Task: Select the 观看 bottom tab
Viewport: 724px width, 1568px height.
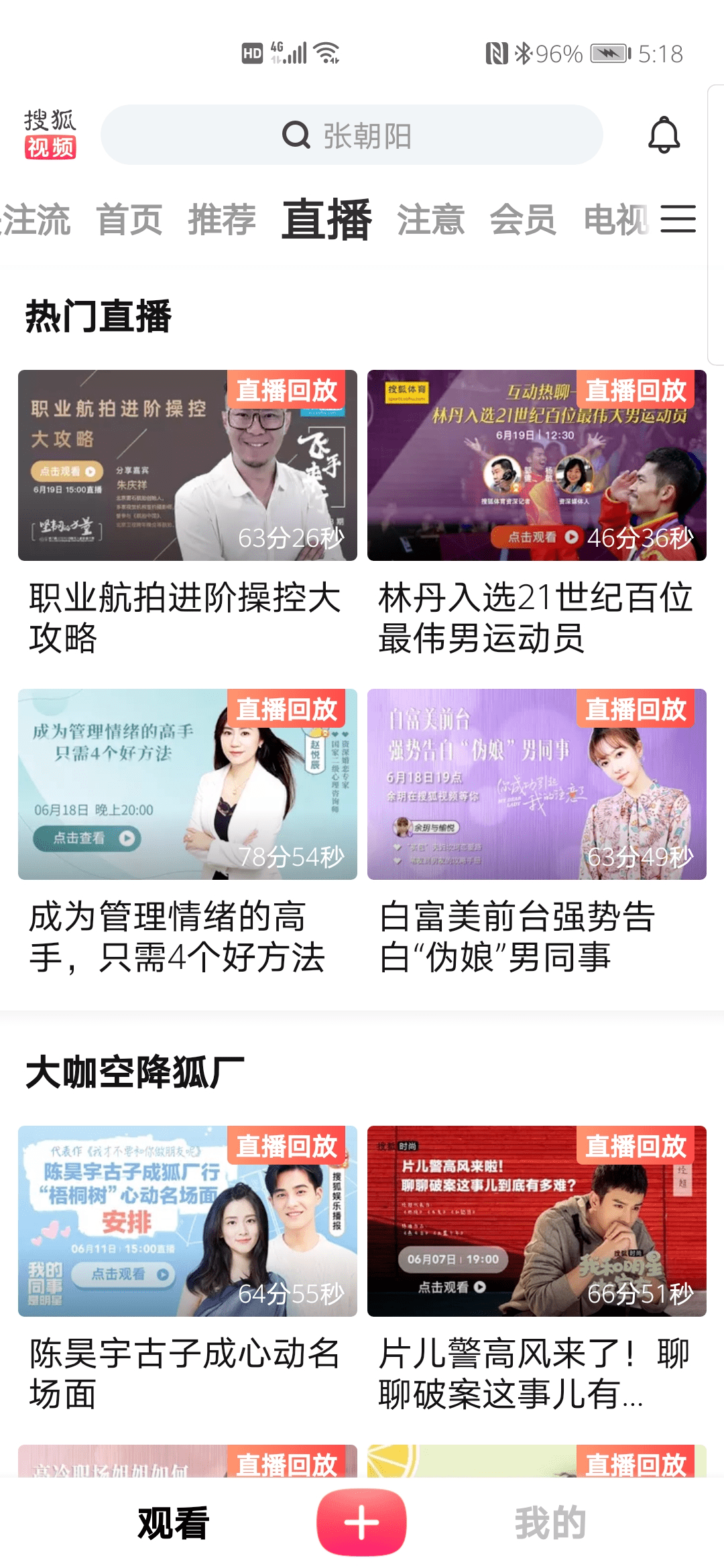Action: pos(174,1523)
